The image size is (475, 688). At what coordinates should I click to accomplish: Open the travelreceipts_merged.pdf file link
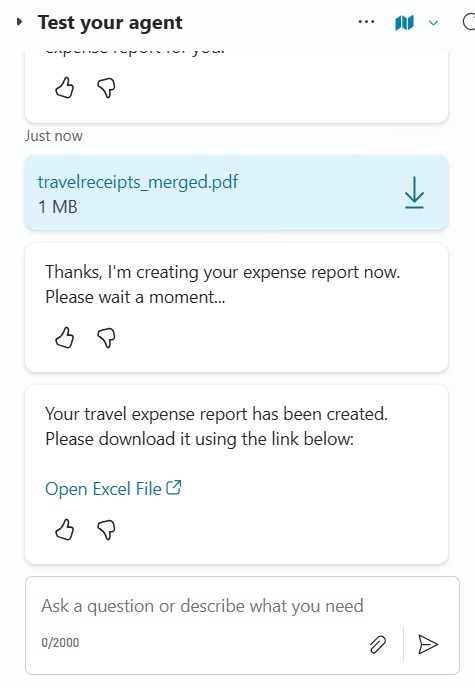pyautogui.click(x=138, y=182)
